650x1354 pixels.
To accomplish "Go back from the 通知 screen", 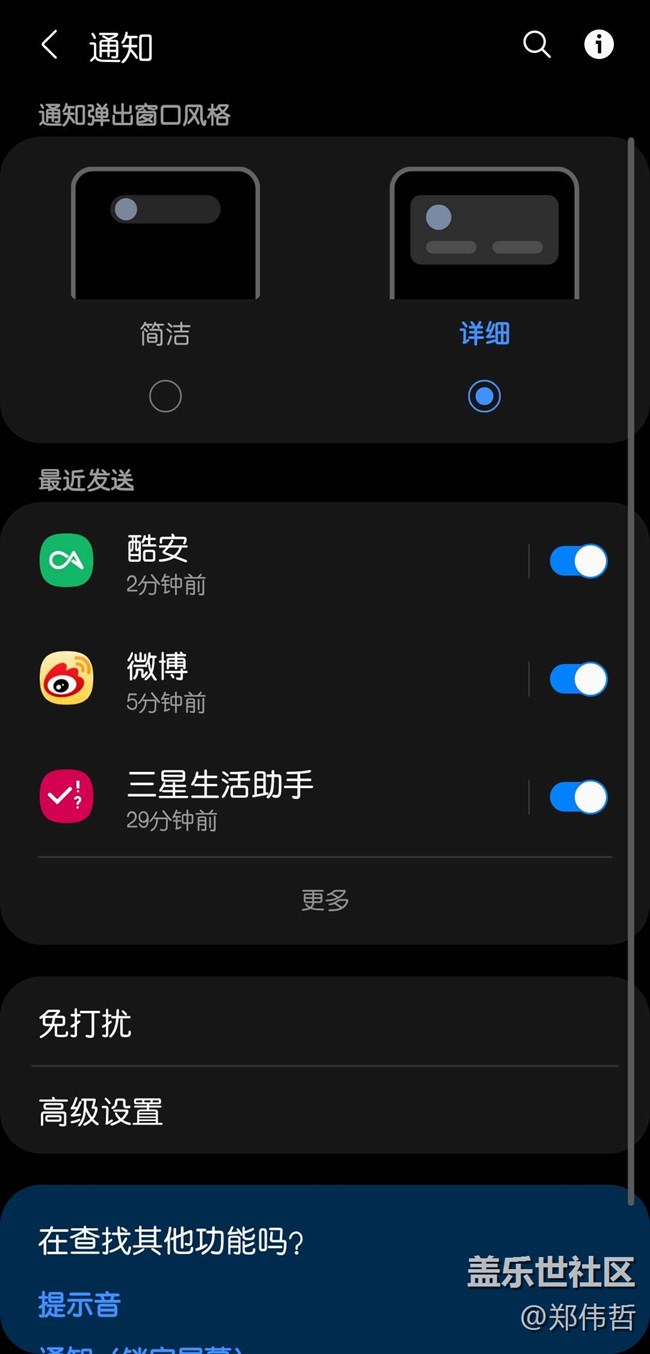I will coord(49,45).
